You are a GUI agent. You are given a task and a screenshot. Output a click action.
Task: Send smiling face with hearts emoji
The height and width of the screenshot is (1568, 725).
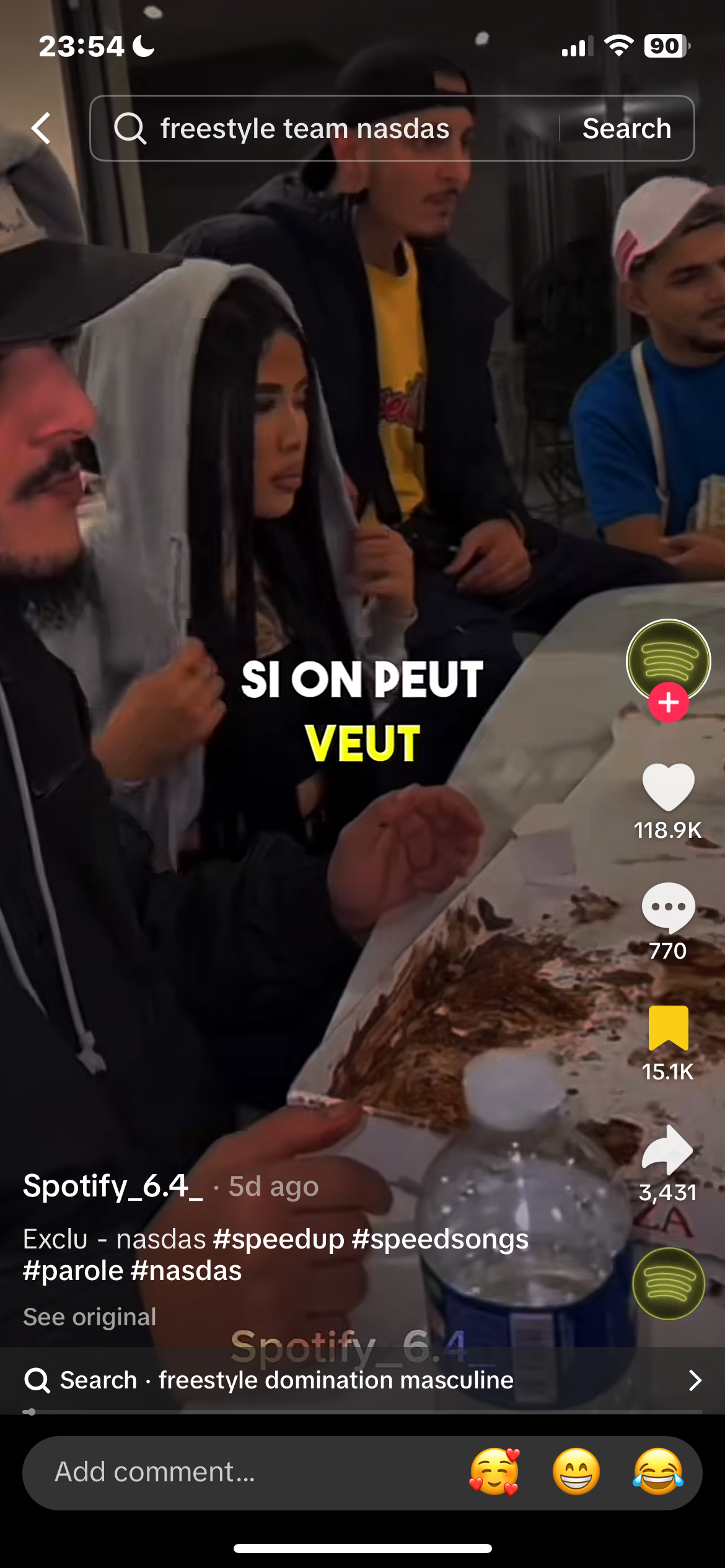494,1471
